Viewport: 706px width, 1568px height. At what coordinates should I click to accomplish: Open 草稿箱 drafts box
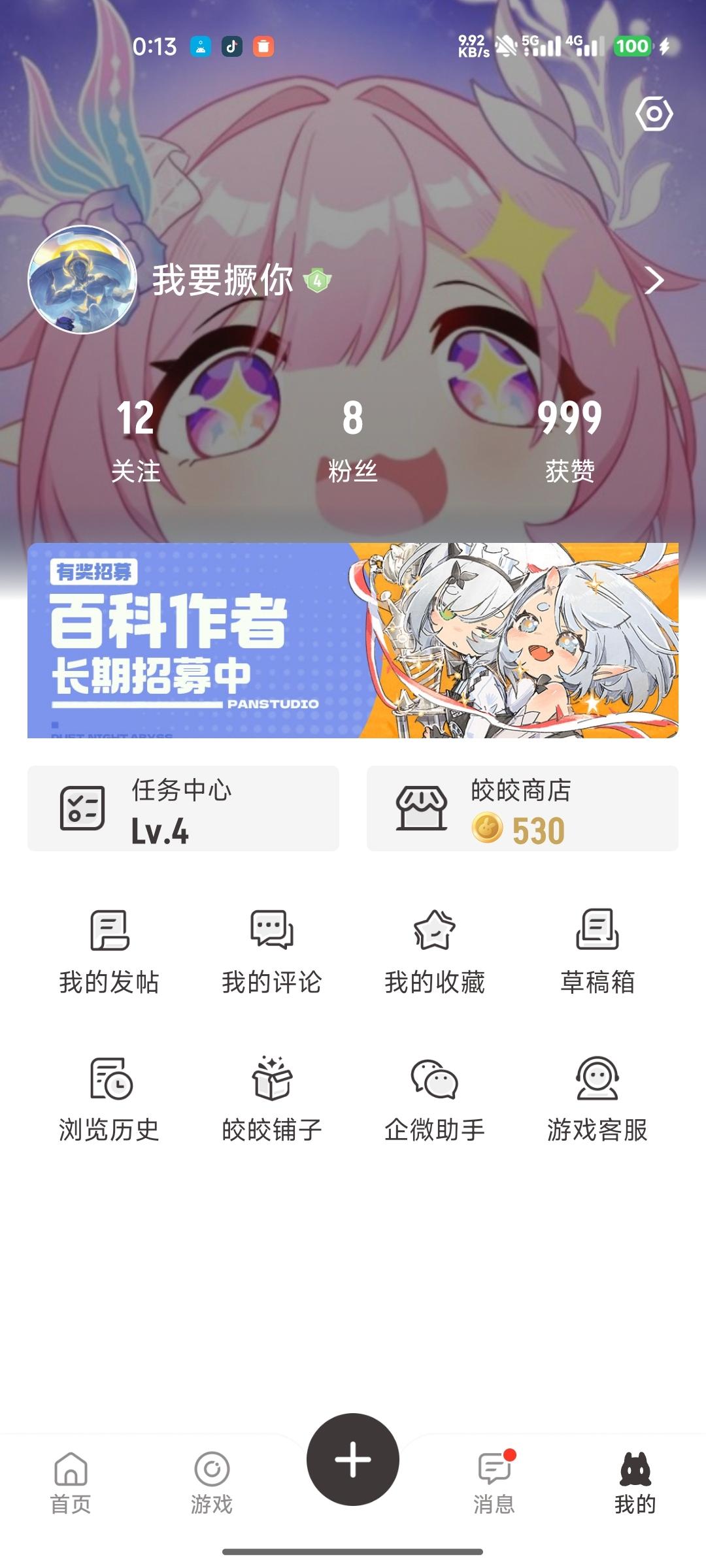[597, 951]
